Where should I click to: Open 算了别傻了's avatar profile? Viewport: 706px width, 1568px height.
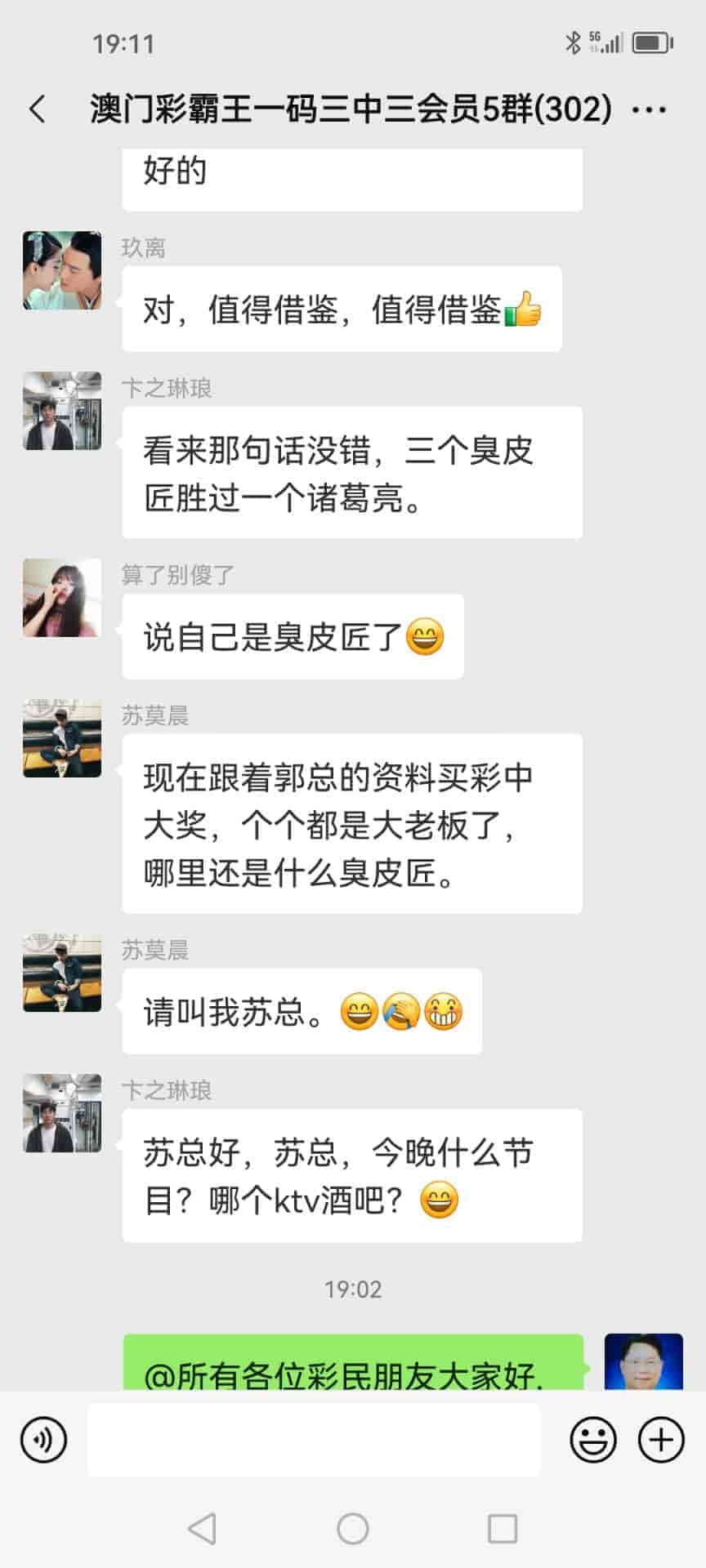point(62,598)
